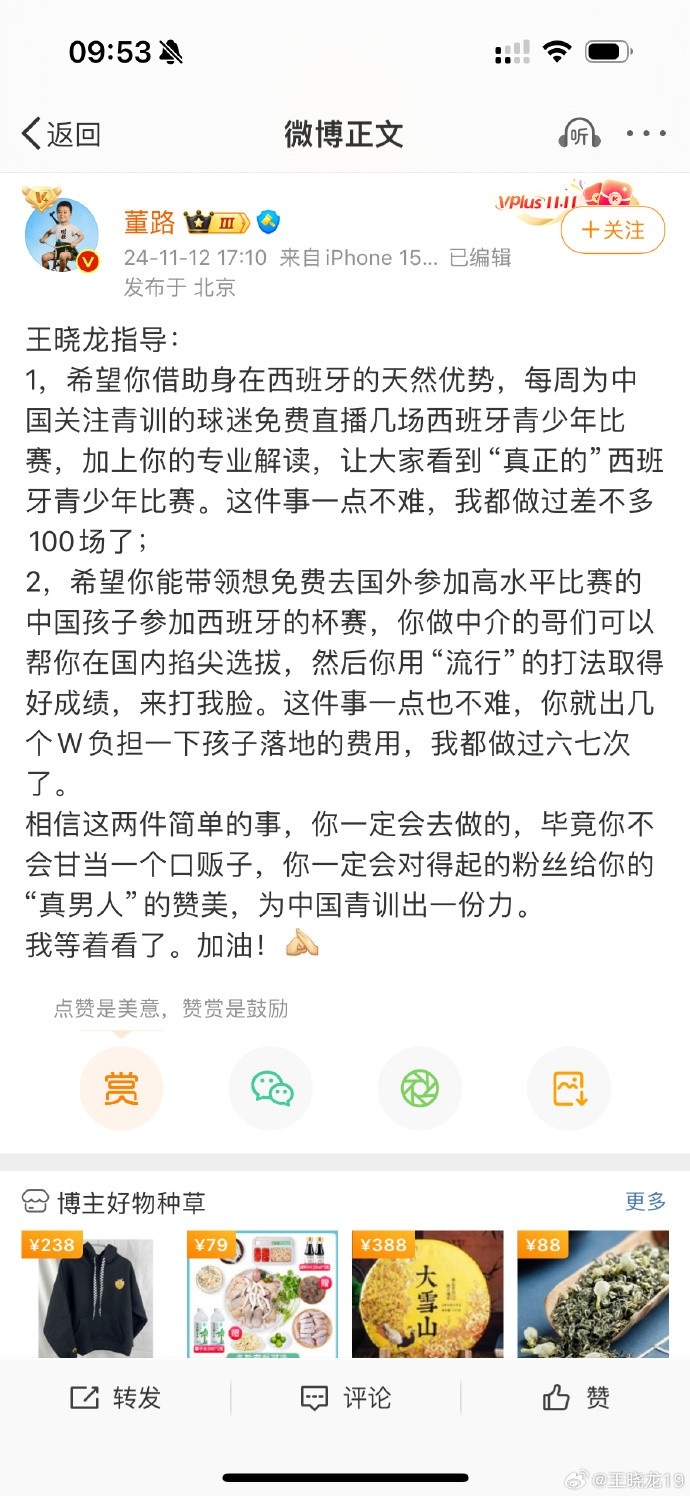Save the post as an image
The width and height of the screenshot is (690, 1496).
tap(569, 1088)
